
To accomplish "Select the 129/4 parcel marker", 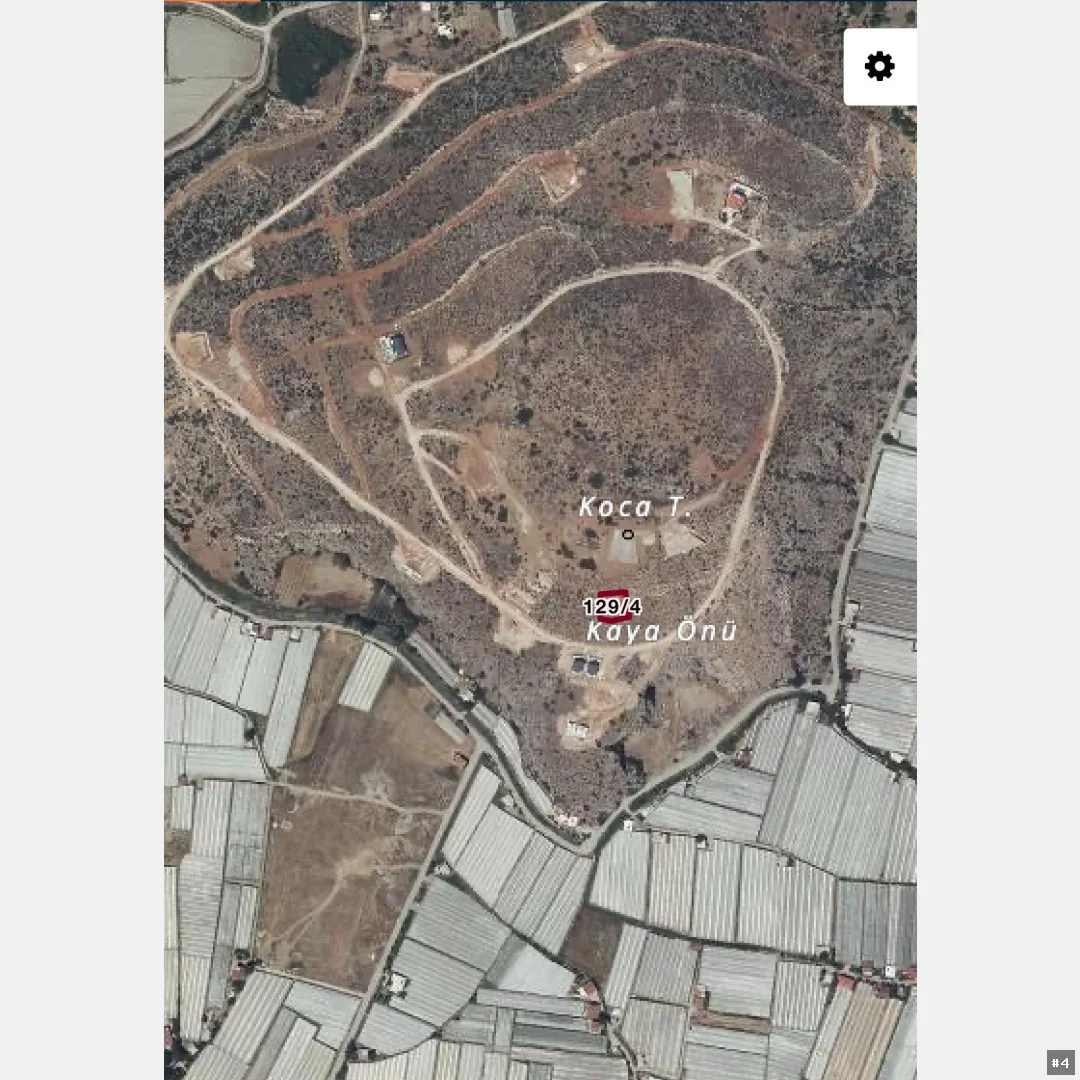I will [612, 606].
